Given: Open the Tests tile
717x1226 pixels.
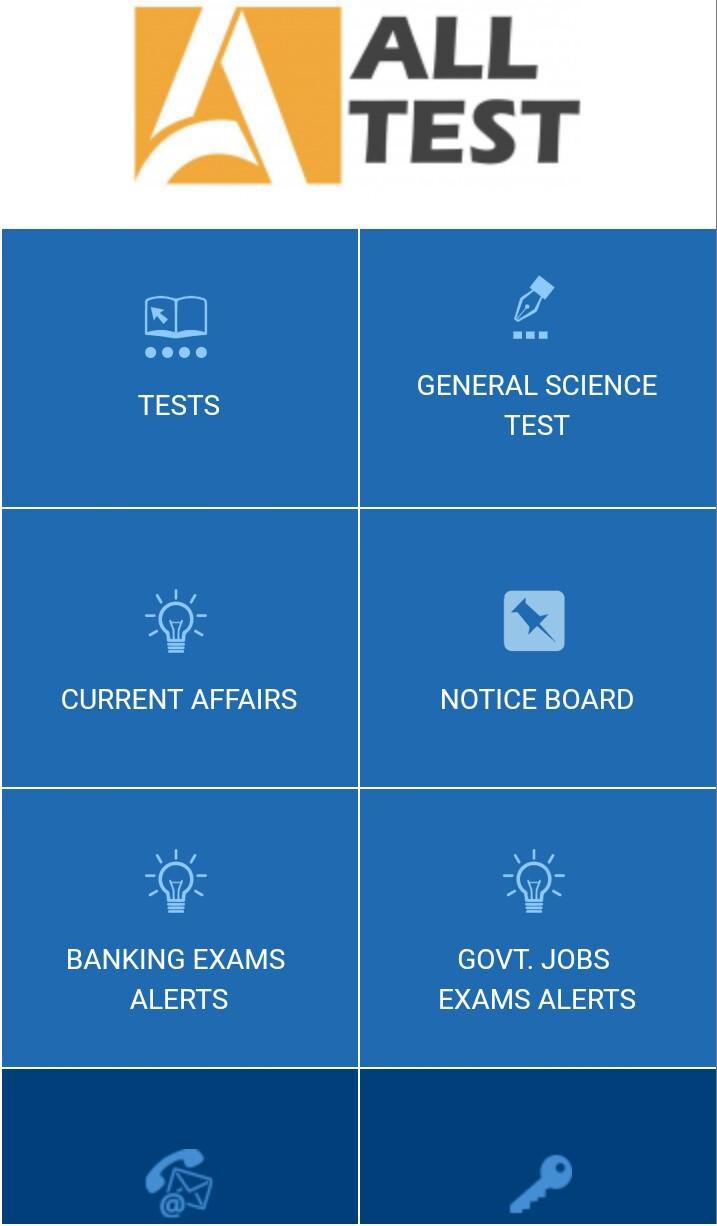Looking at the screenshot, I should 179,368.
